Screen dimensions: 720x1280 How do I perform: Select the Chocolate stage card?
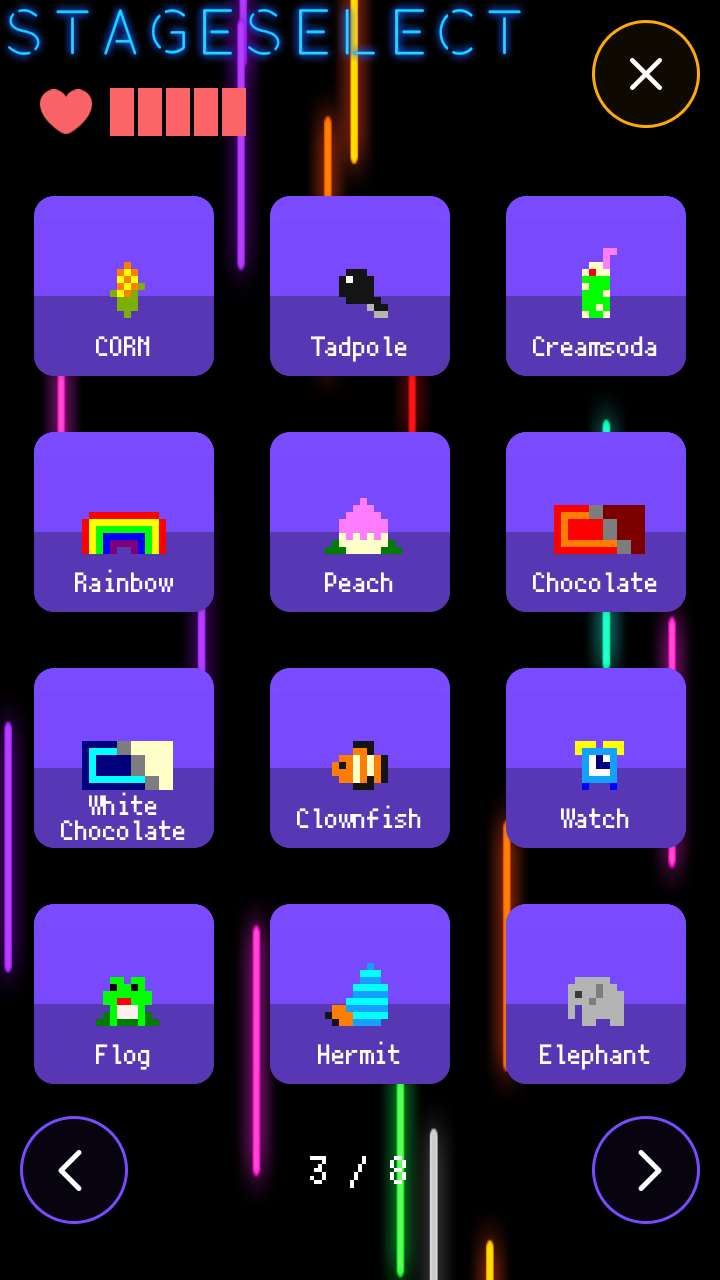(596, 522)
